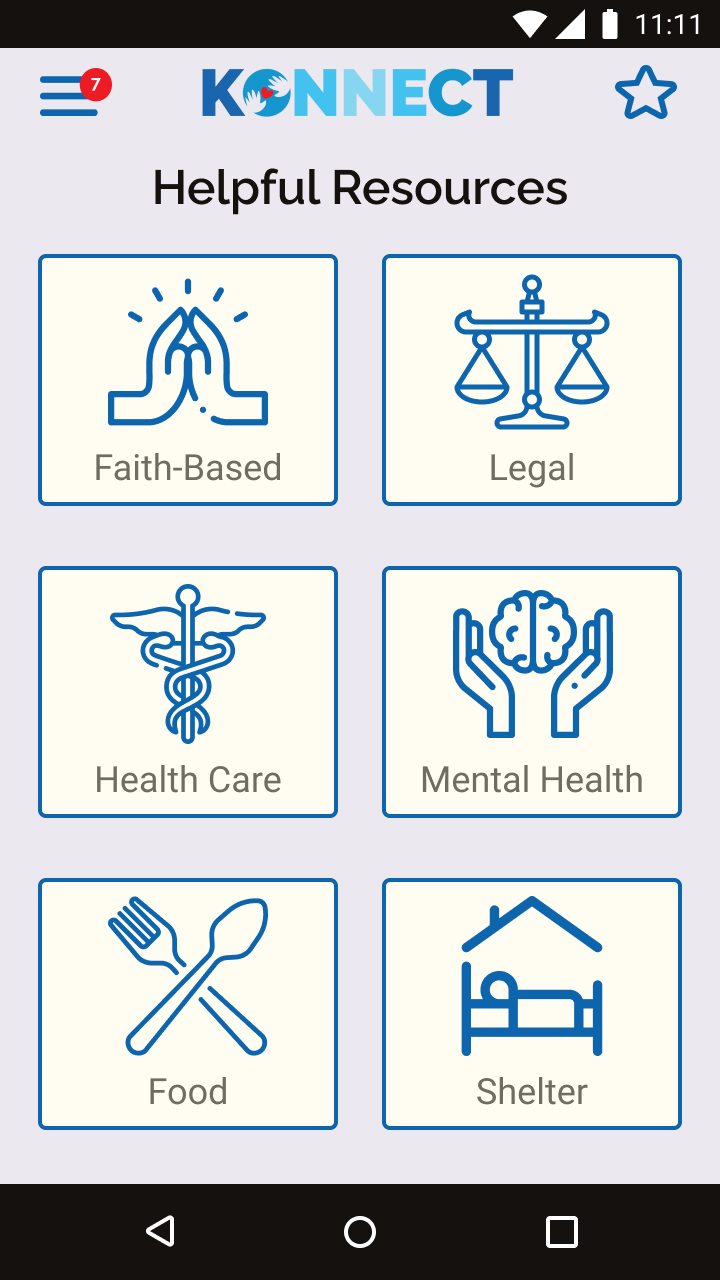Open the Faith-Based resources tile
Screen dimensions: 720x1280
pos(188,380)
